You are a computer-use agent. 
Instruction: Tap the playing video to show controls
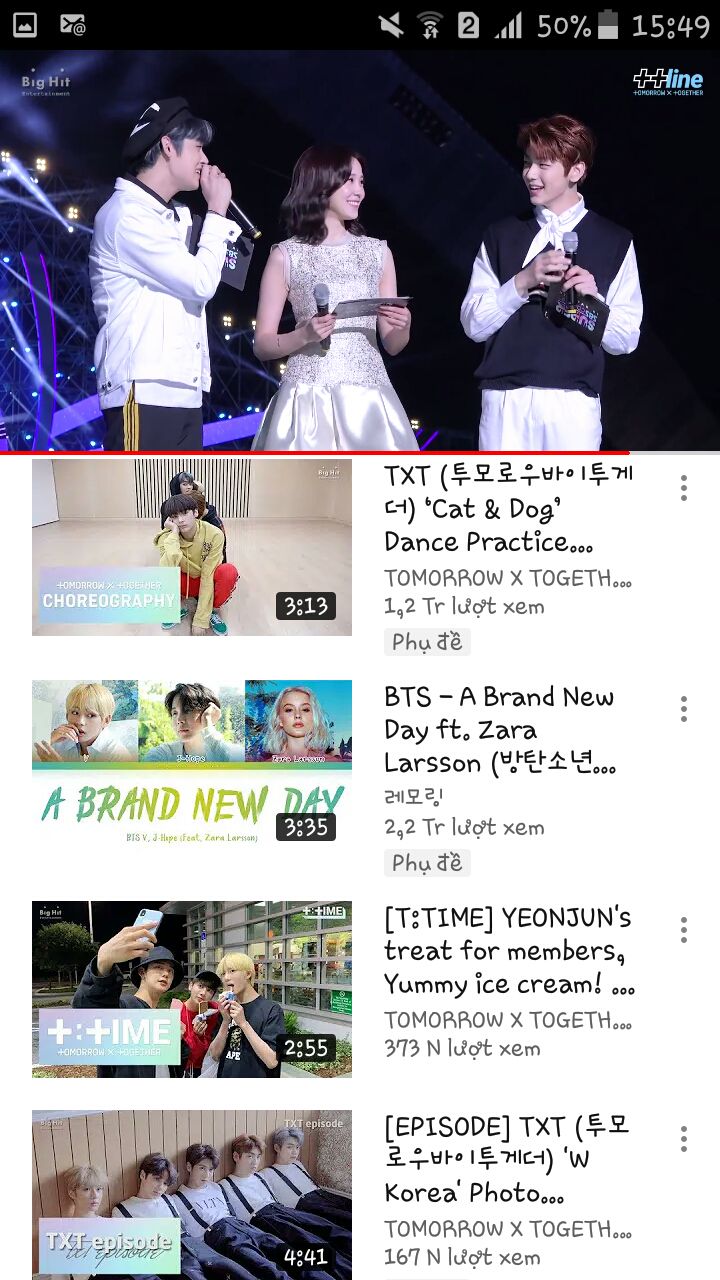click(360, 250)
